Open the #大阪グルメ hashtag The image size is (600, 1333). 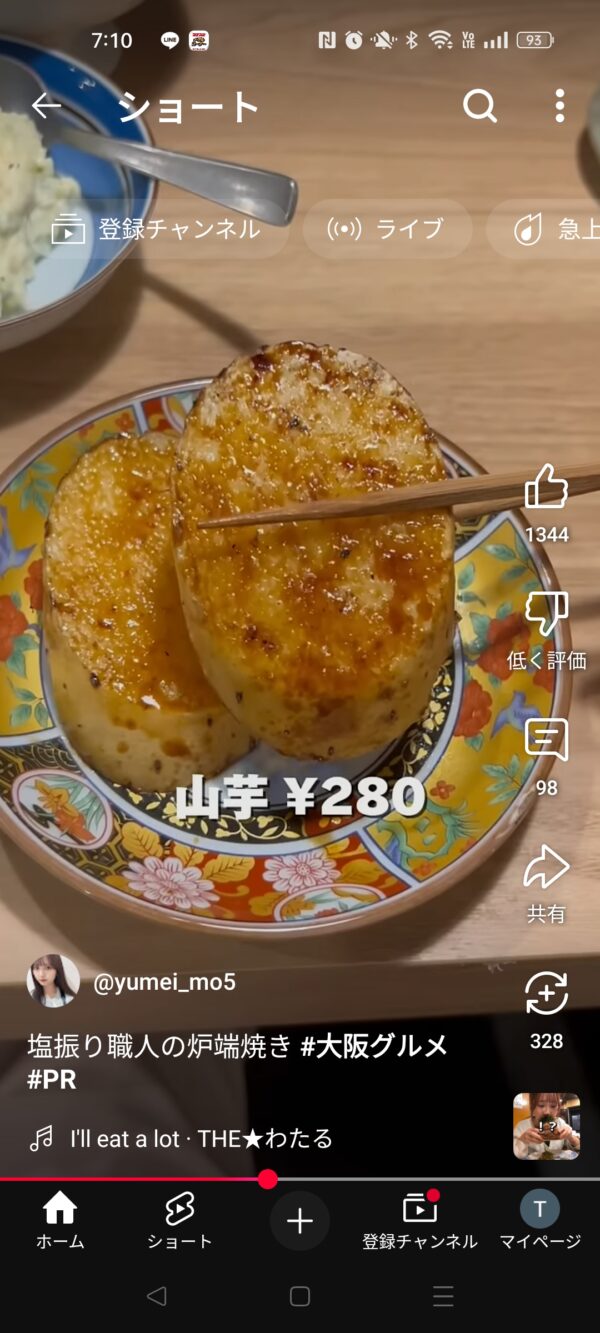(x=374, y=1047)
